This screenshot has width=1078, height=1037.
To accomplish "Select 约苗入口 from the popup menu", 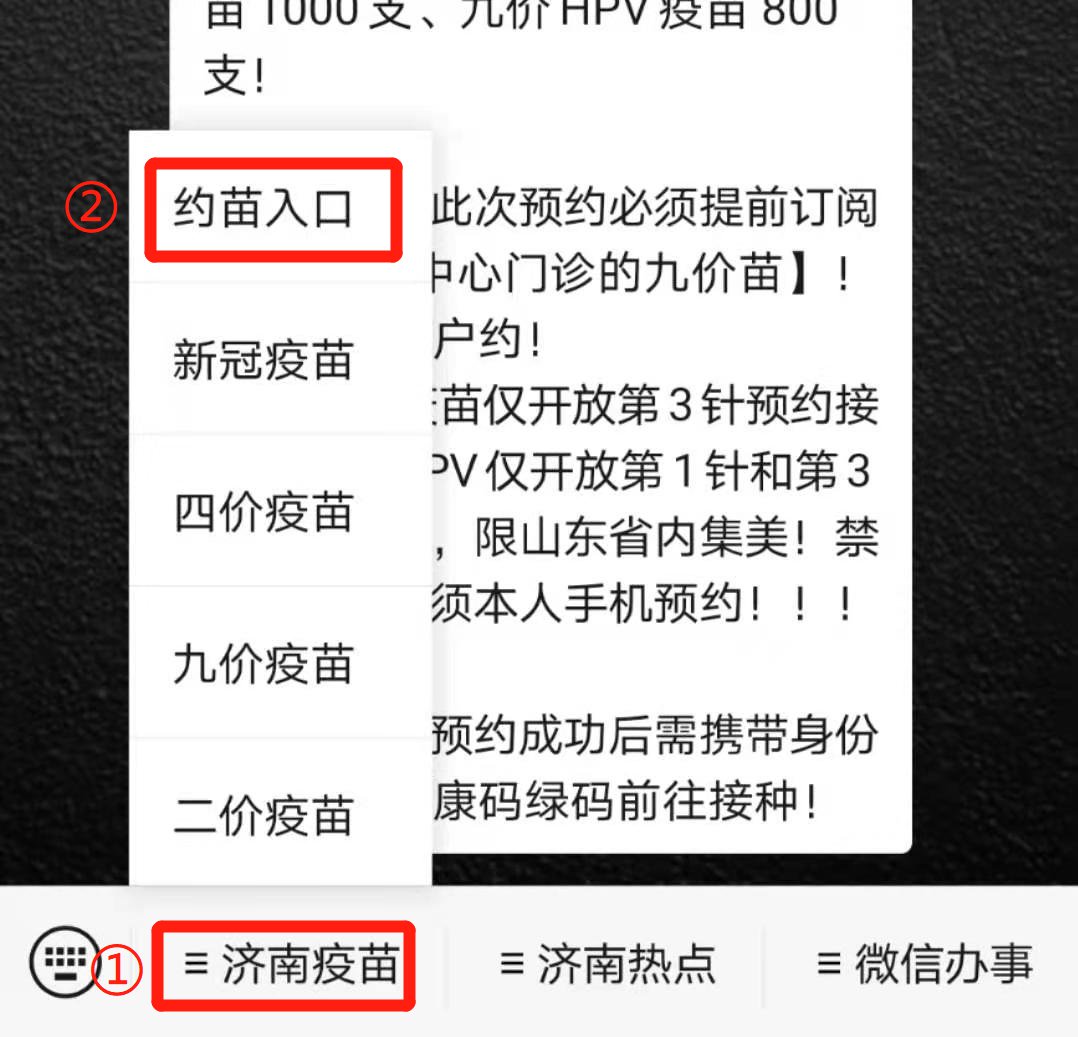I will [x=264, y=209].
